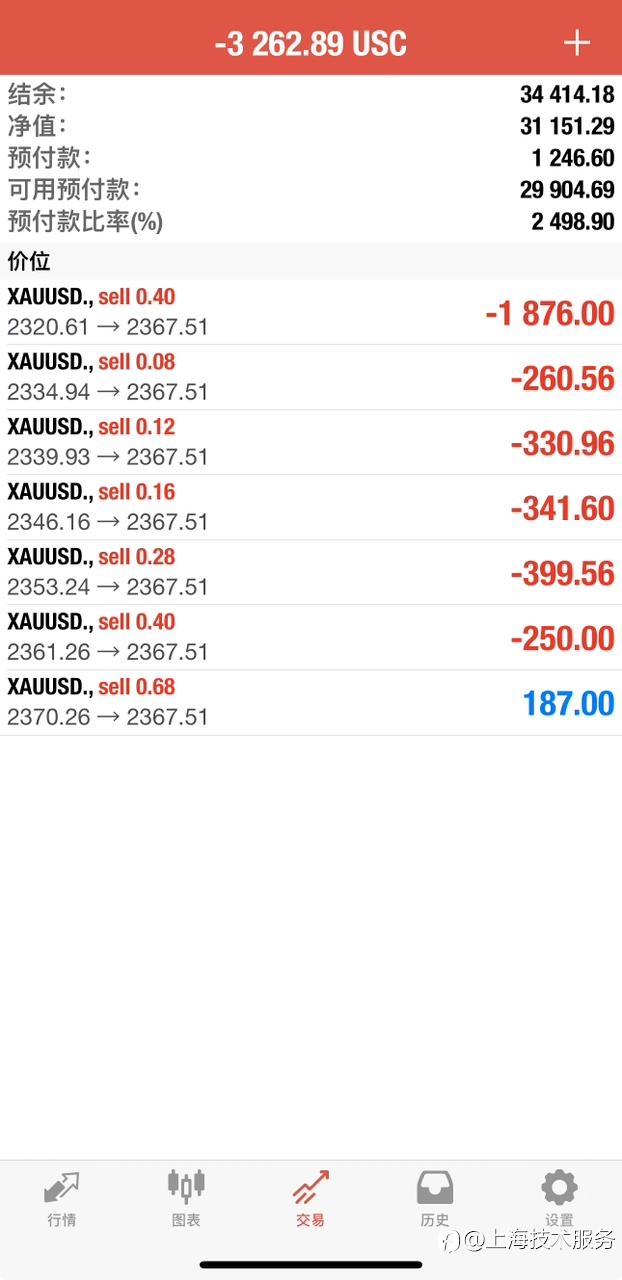
Task: Open the sell 0.16 position at 2346.16
Action: pyautogui.click(x=311, y=507)
